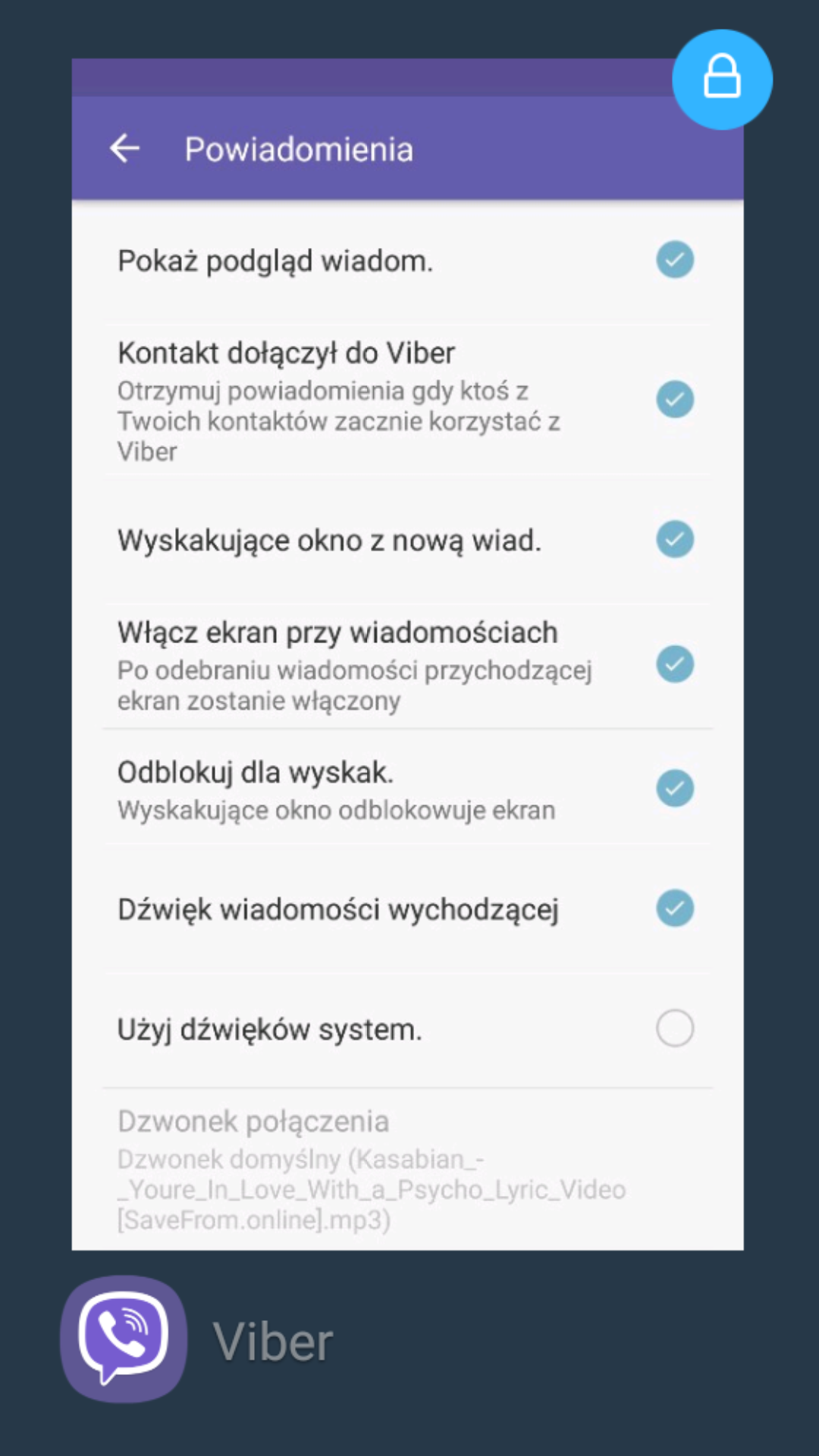
Task: Tap the Viber app icon below the card
Action: [x=124, y=1338]
